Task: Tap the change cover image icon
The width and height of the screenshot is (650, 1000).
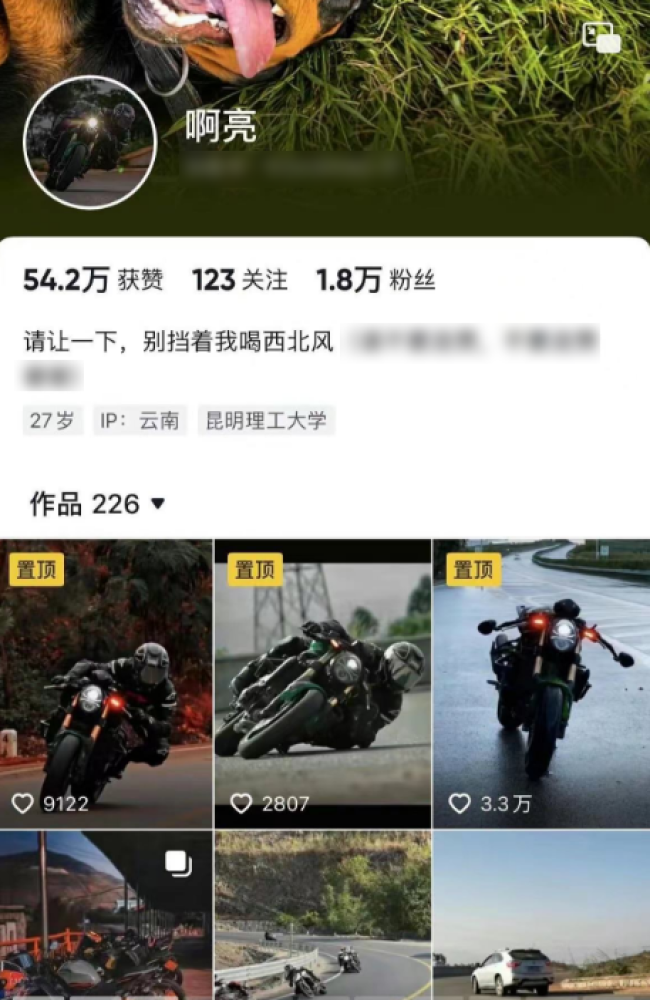Action: (x=601, y=38)
